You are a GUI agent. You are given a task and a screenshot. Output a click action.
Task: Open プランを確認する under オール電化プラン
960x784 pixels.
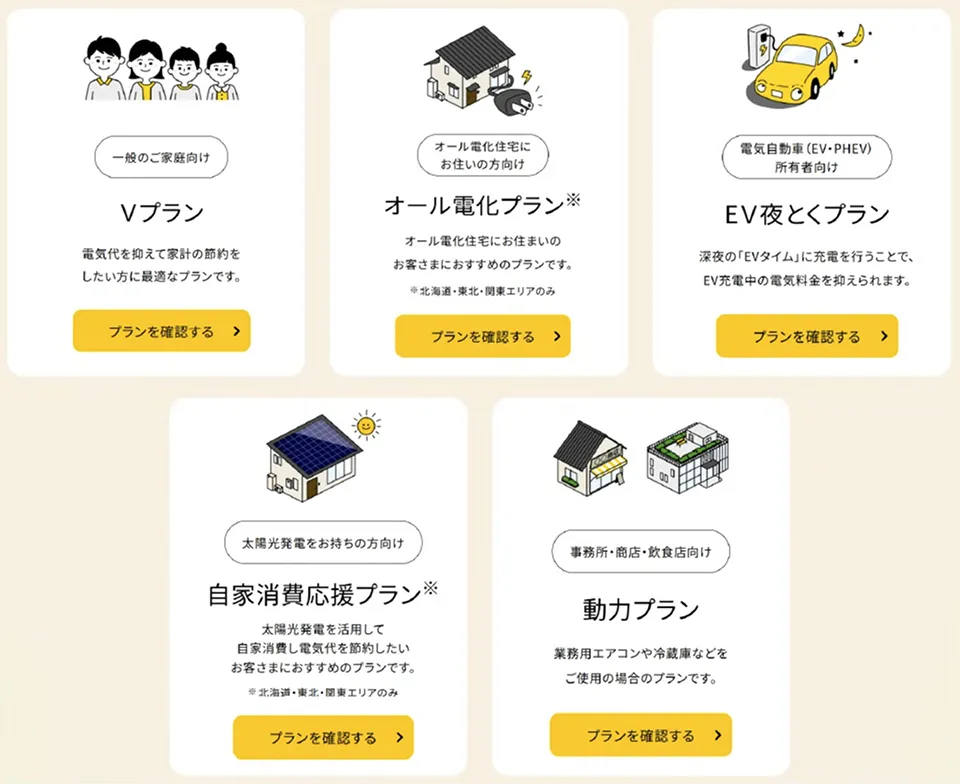tap(482, 336)
